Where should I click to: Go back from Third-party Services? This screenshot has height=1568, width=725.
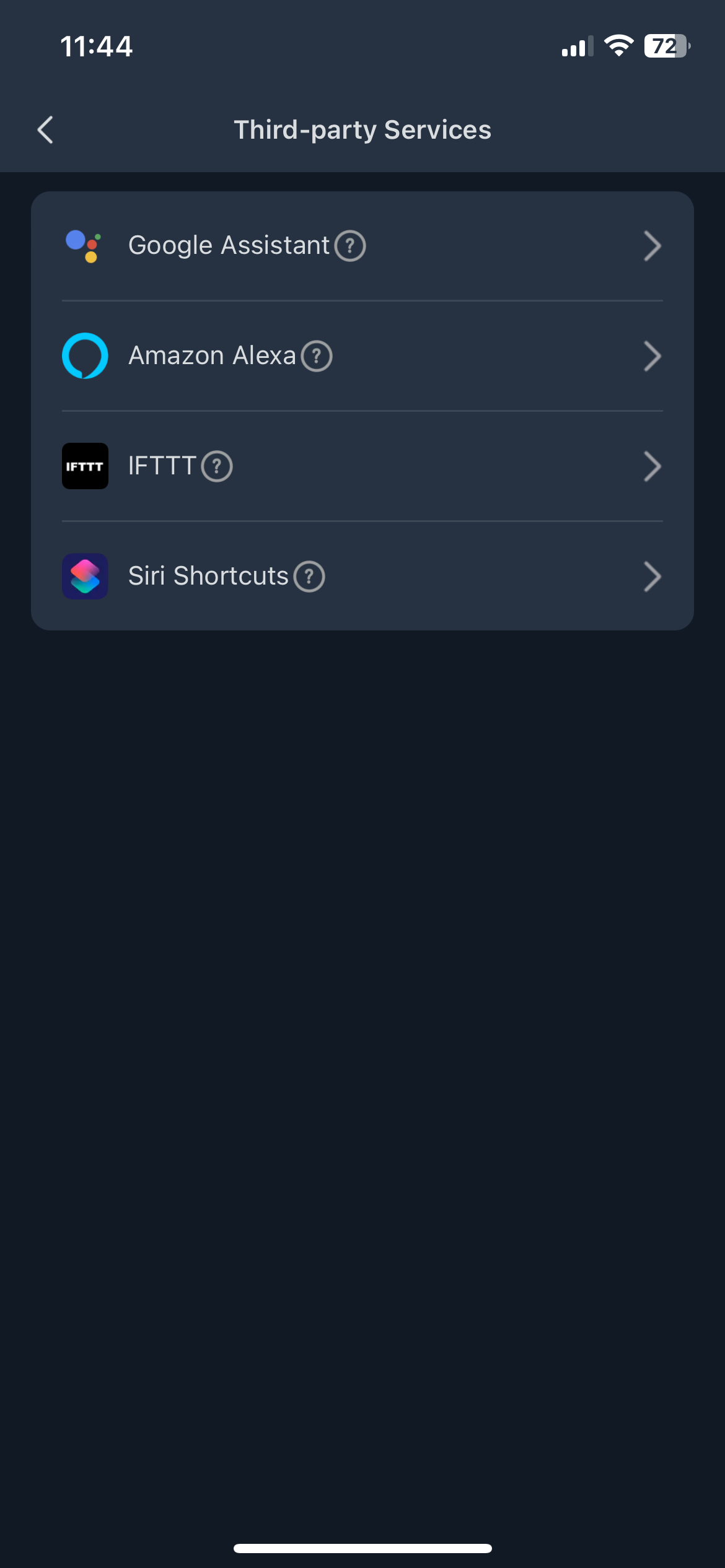[45, 130]
